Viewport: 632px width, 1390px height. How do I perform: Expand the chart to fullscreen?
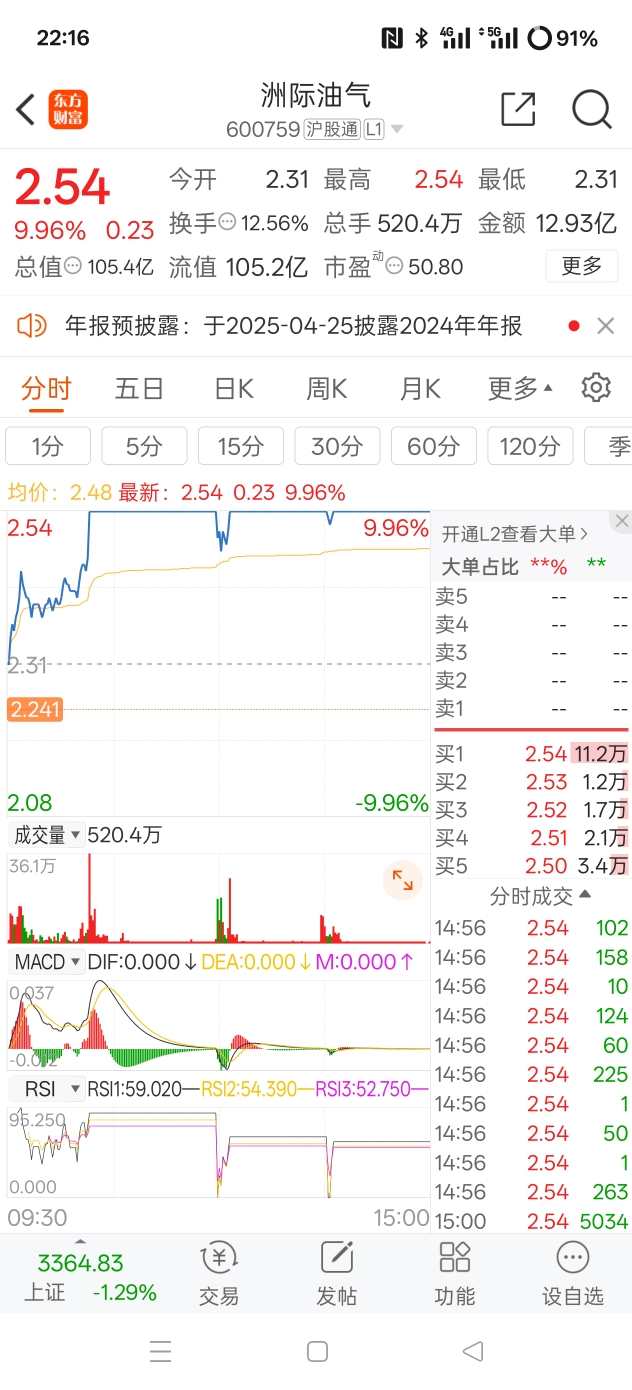click(403, 880)
